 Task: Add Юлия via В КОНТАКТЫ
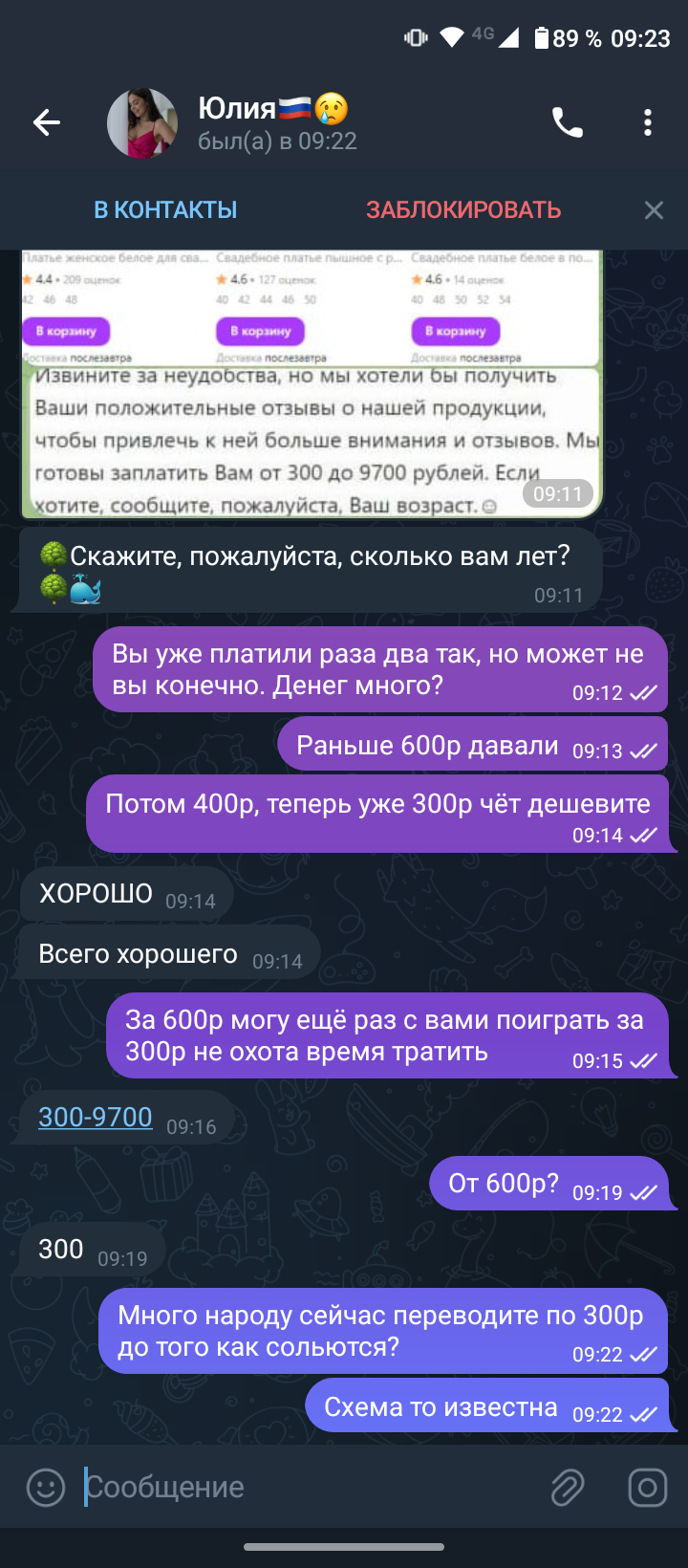165,210
